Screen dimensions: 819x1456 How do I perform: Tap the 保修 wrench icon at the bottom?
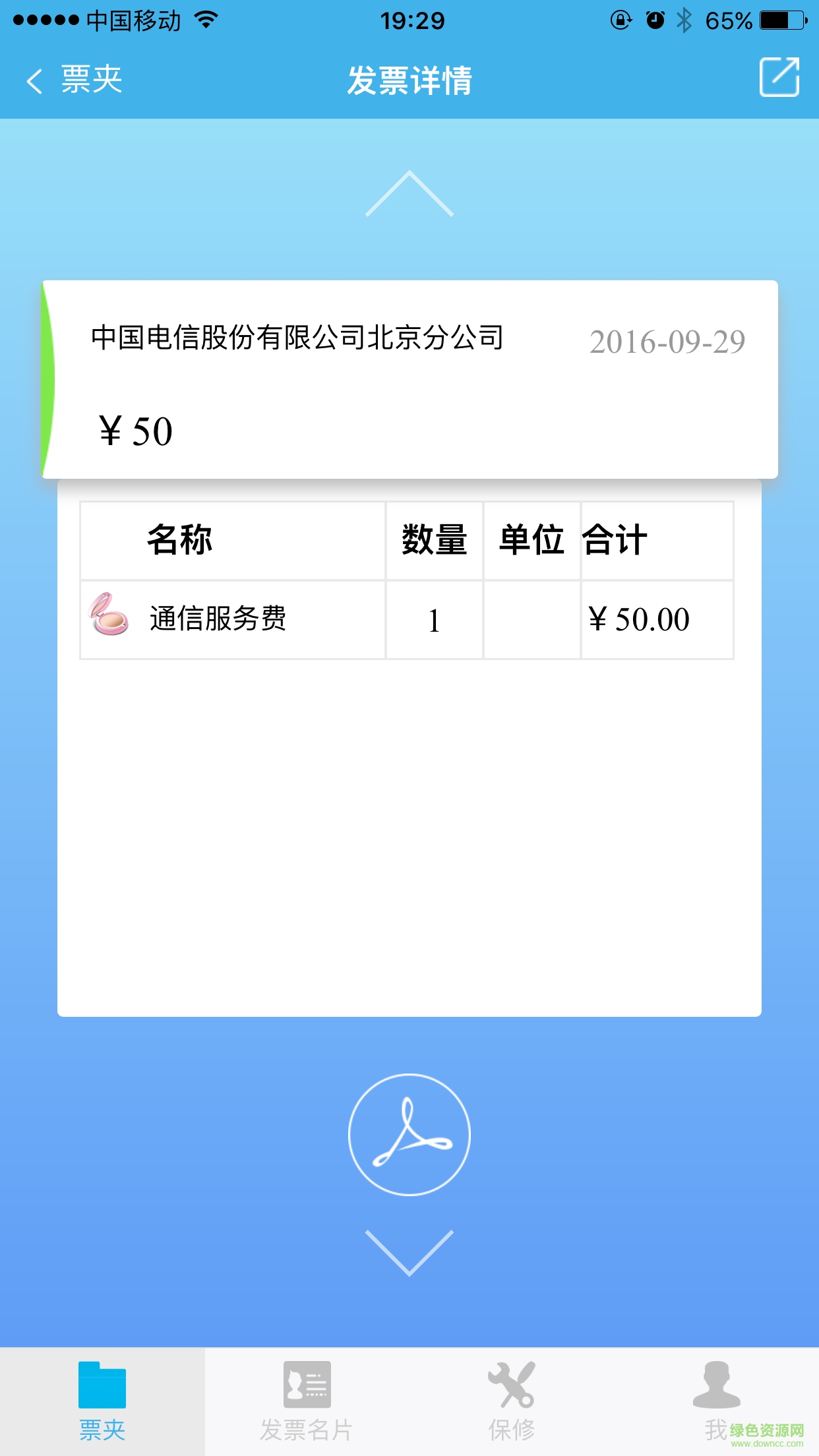click(x=512, y=1385)
